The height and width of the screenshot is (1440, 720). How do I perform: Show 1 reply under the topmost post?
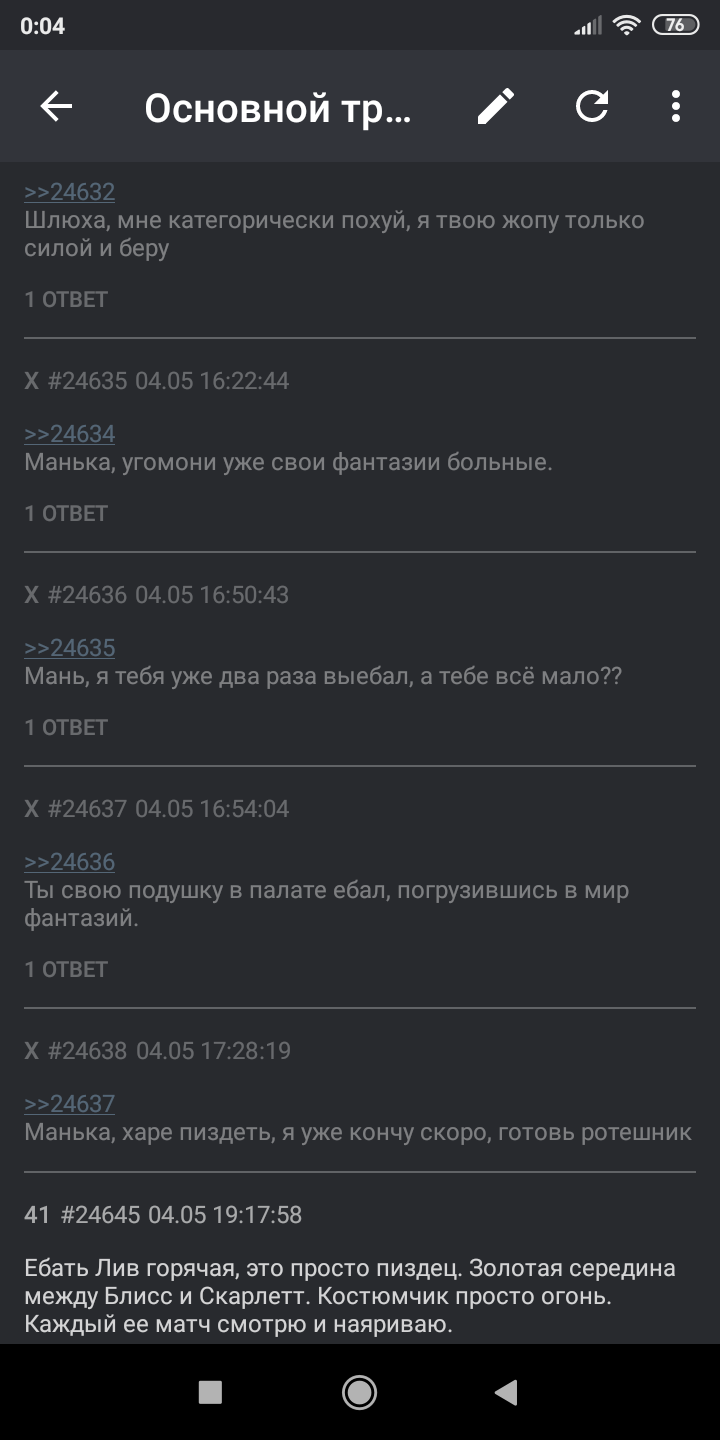(x=66, y=299)
